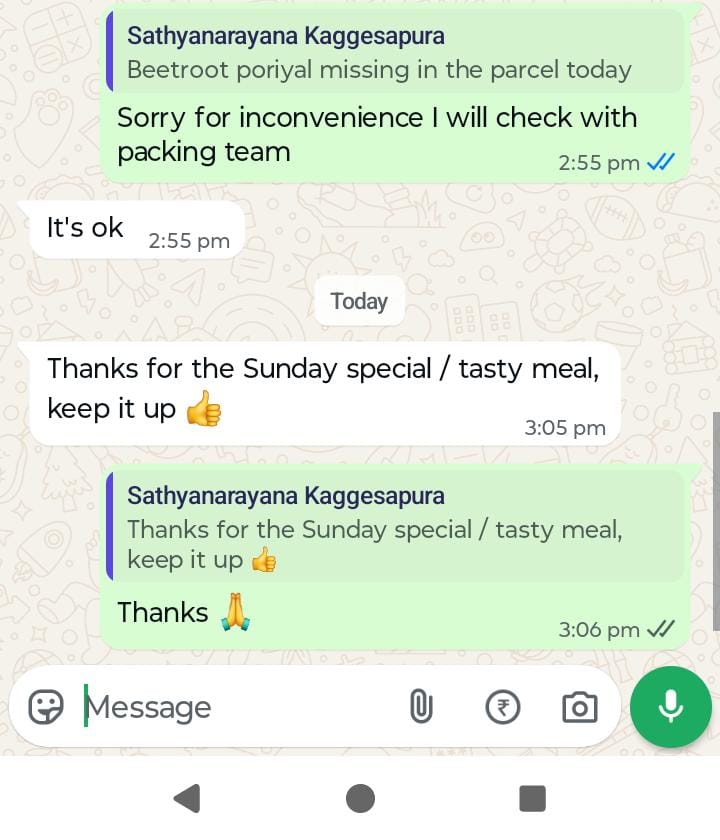Open the emoji and sticker picker

[x=46, y=707]
